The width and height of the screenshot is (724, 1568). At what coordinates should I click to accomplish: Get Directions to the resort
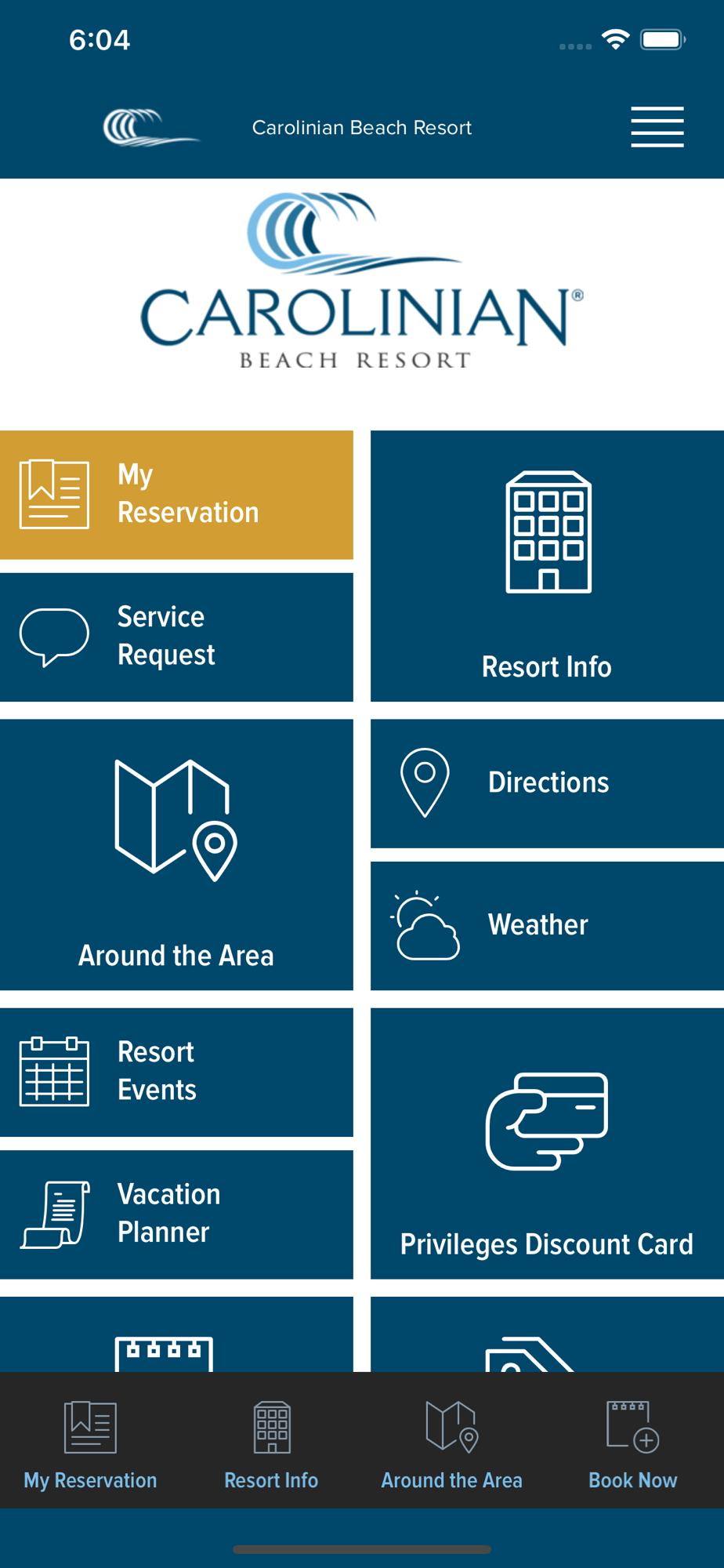547,783
